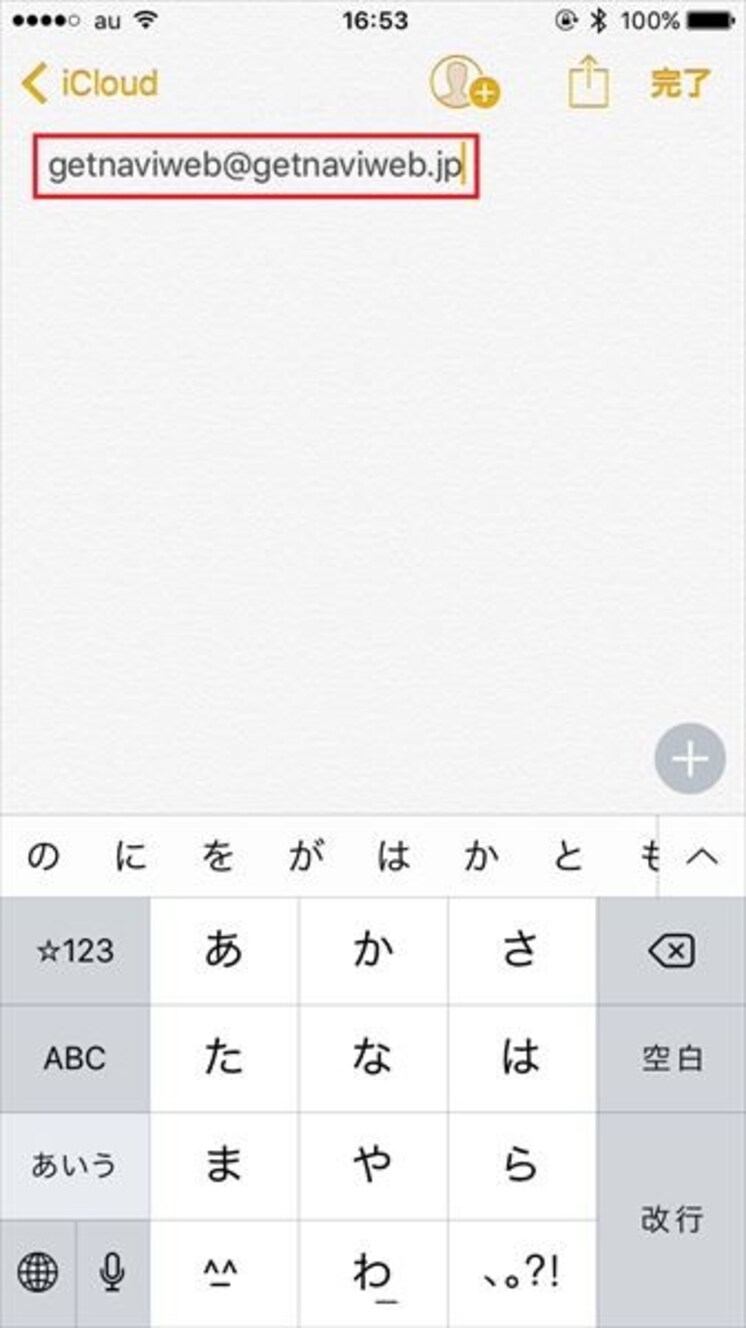
Task: Tap the getnaviweb@getnaviweb.jp note text
Action: click(x=256, y=165)
